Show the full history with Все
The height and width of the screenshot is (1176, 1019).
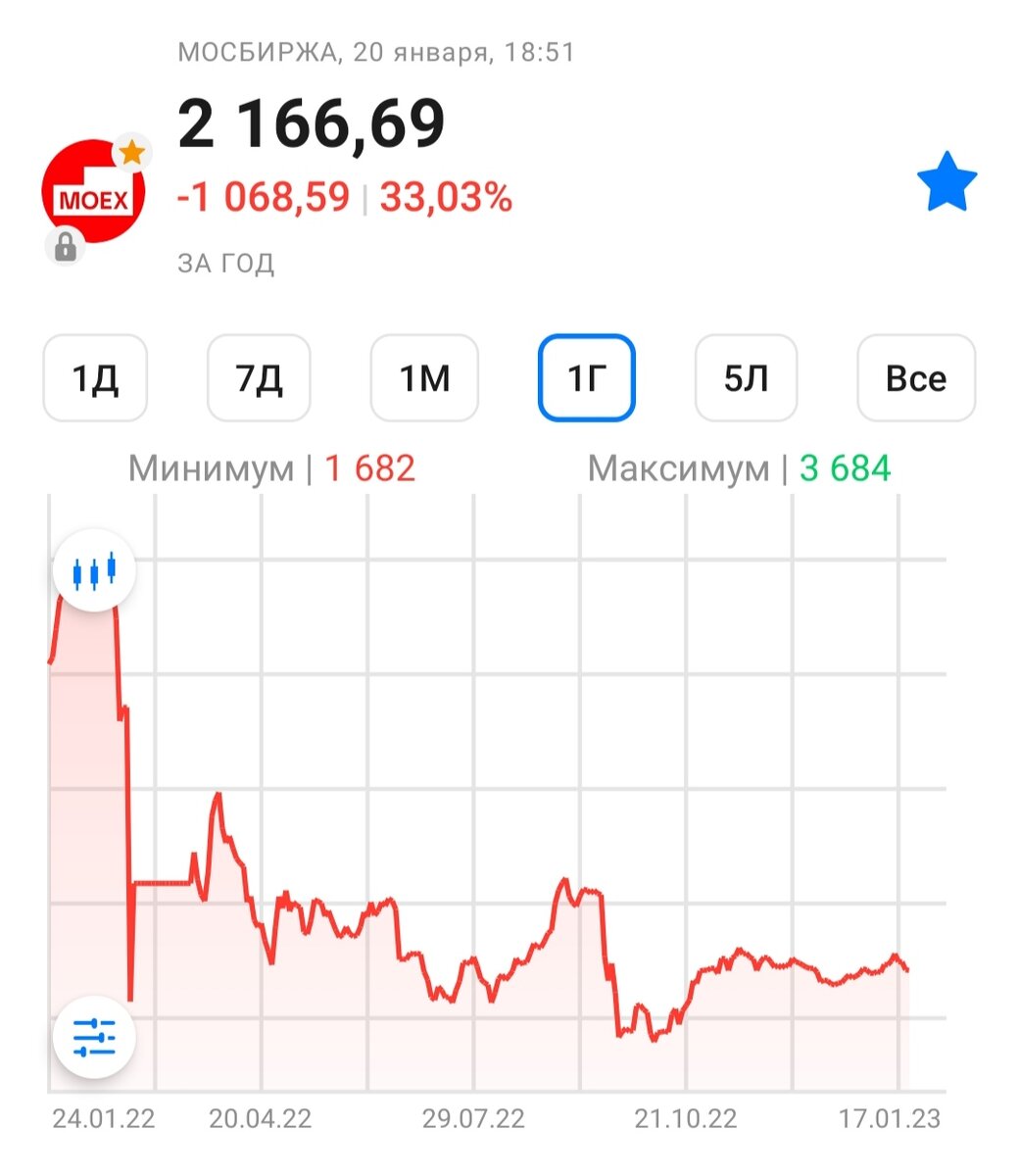(916, 378)
